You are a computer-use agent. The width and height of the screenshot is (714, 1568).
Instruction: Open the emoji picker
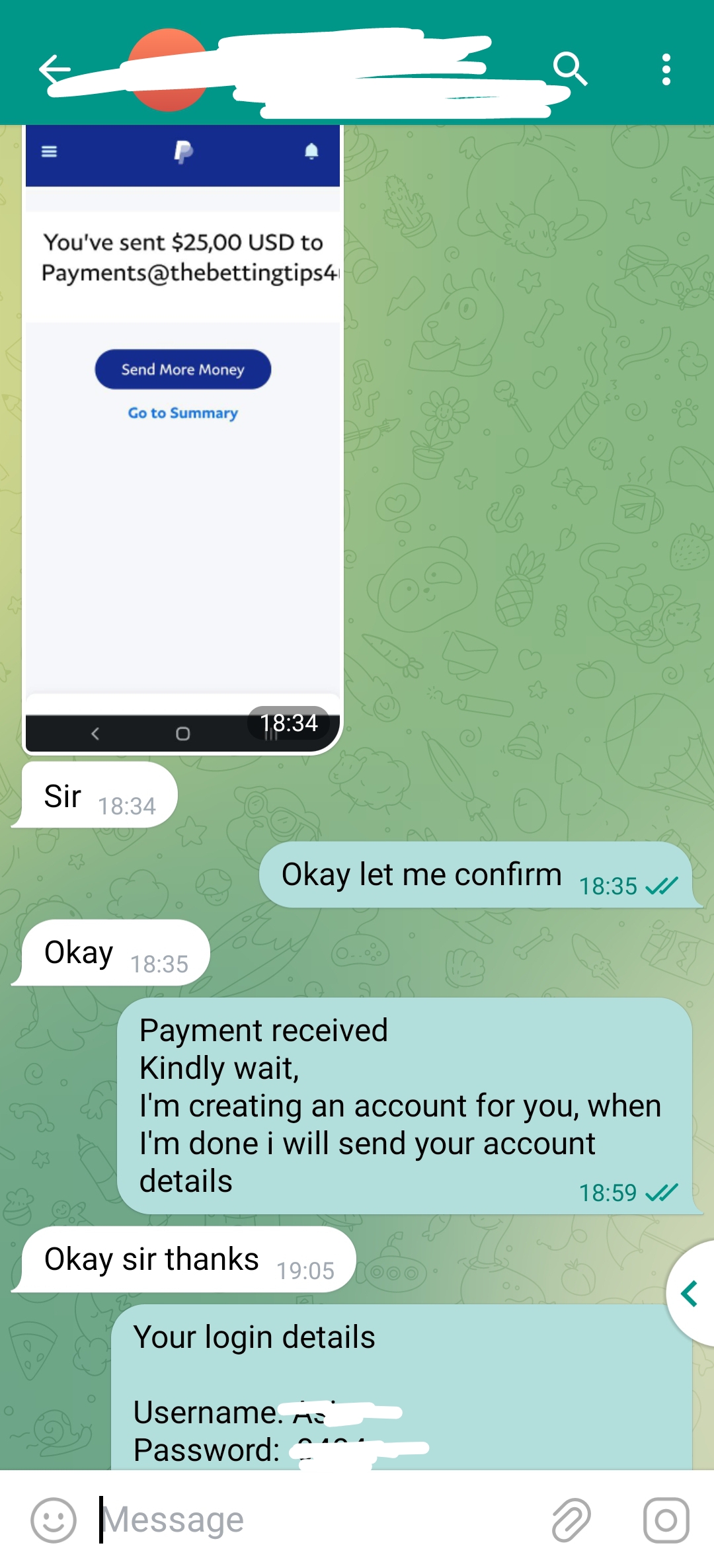(53, 1520)
